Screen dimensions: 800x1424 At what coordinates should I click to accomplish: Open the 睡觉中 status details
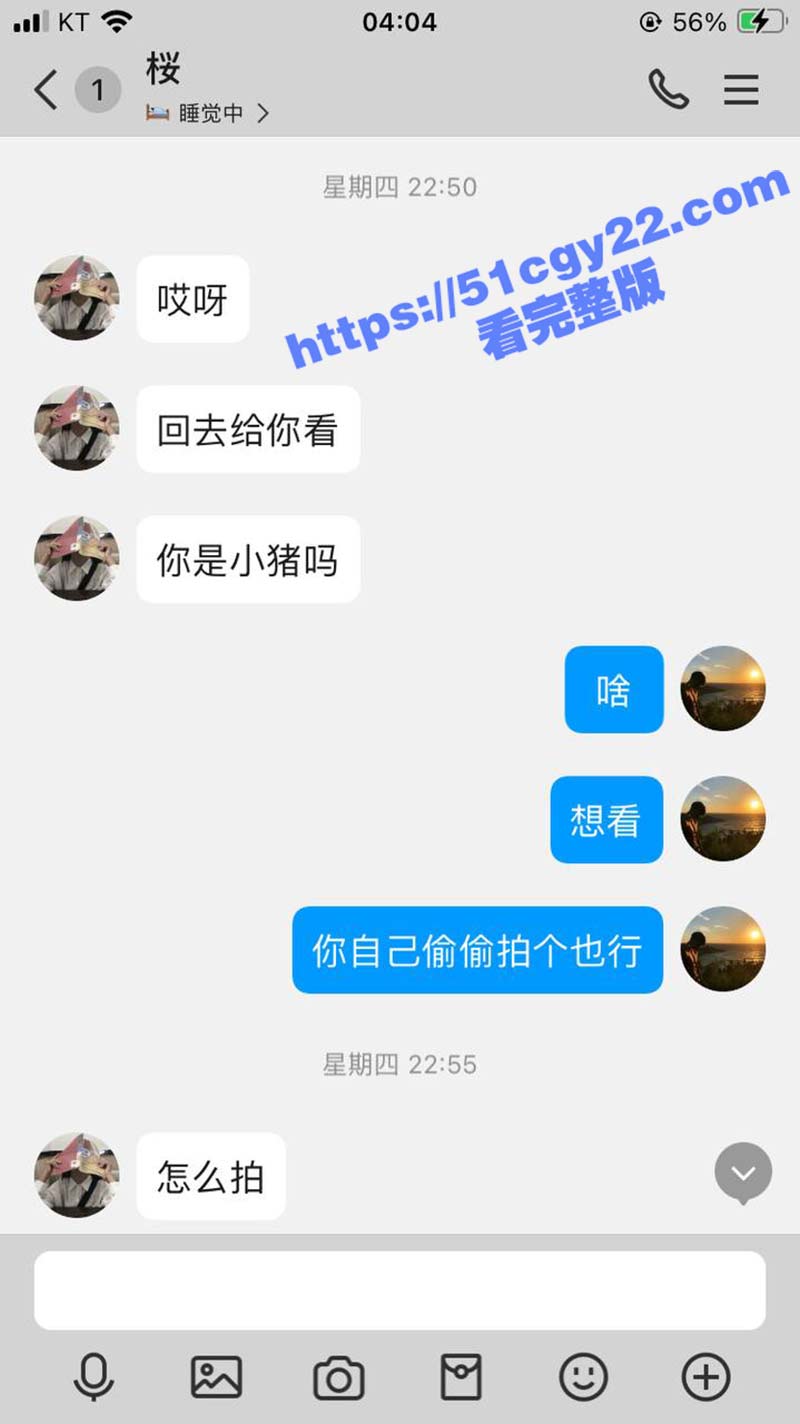coord(208,114)
